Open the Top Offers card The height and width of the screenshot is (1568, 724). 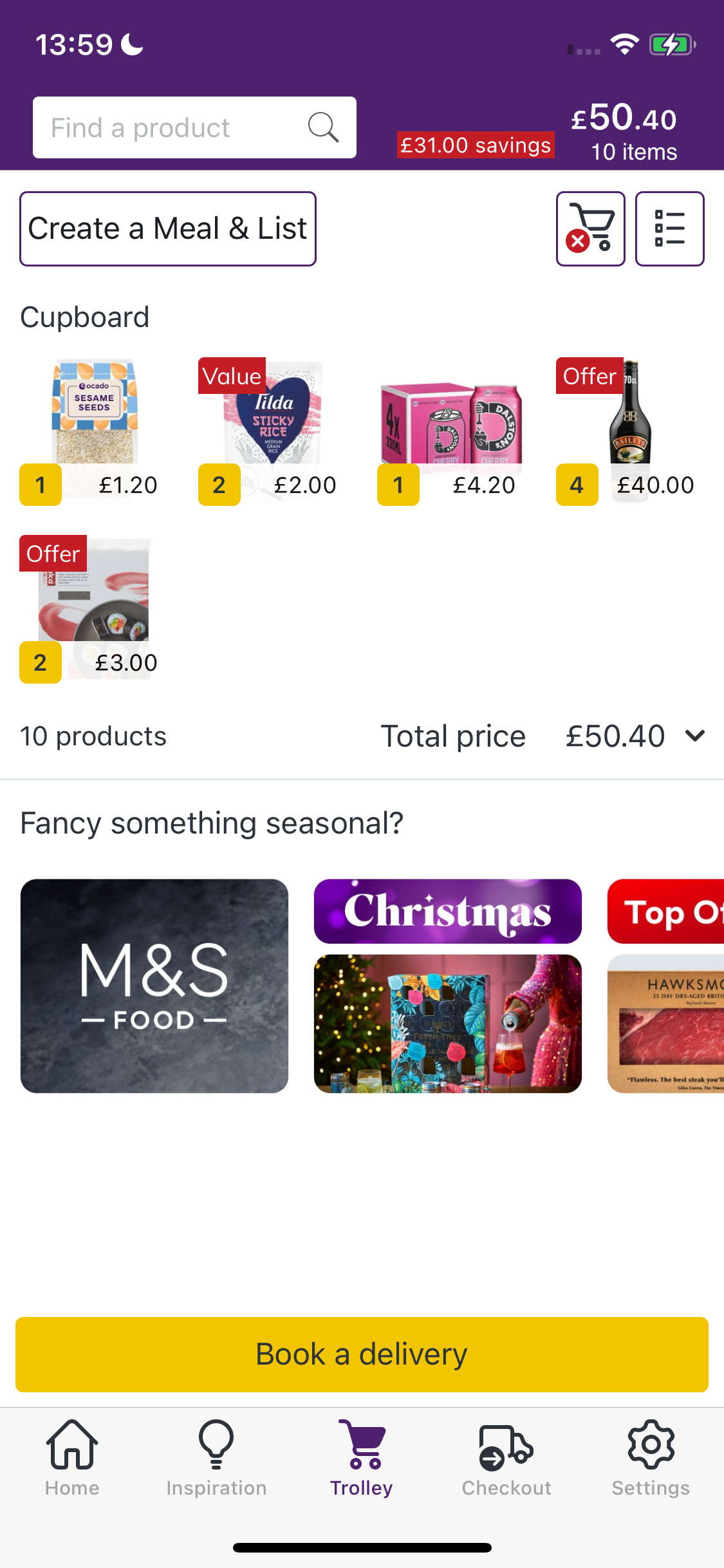[x=666, y=985]
